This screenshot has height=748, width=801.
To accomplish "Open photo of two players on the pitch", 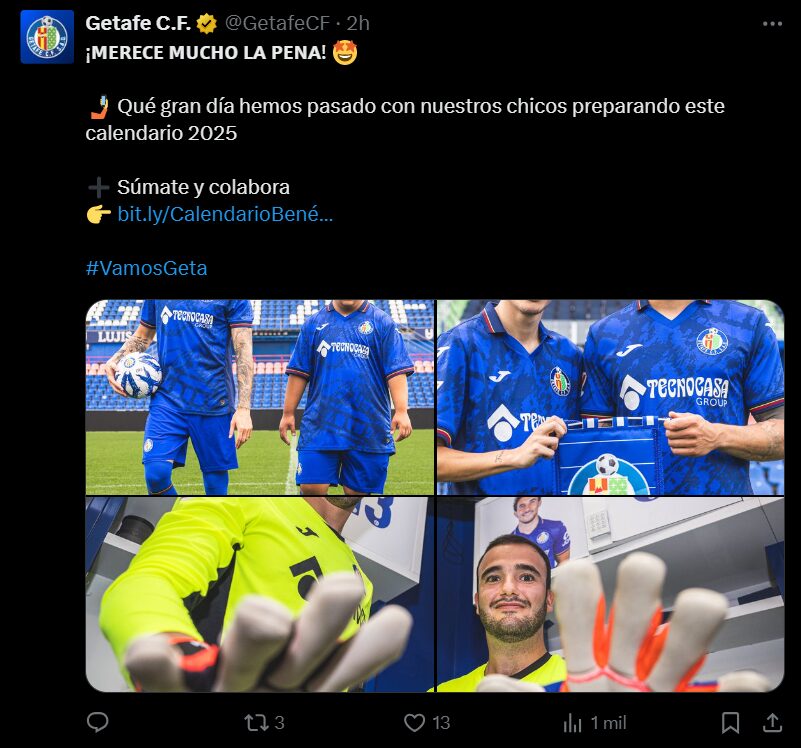I will click(x=260, y=397).
